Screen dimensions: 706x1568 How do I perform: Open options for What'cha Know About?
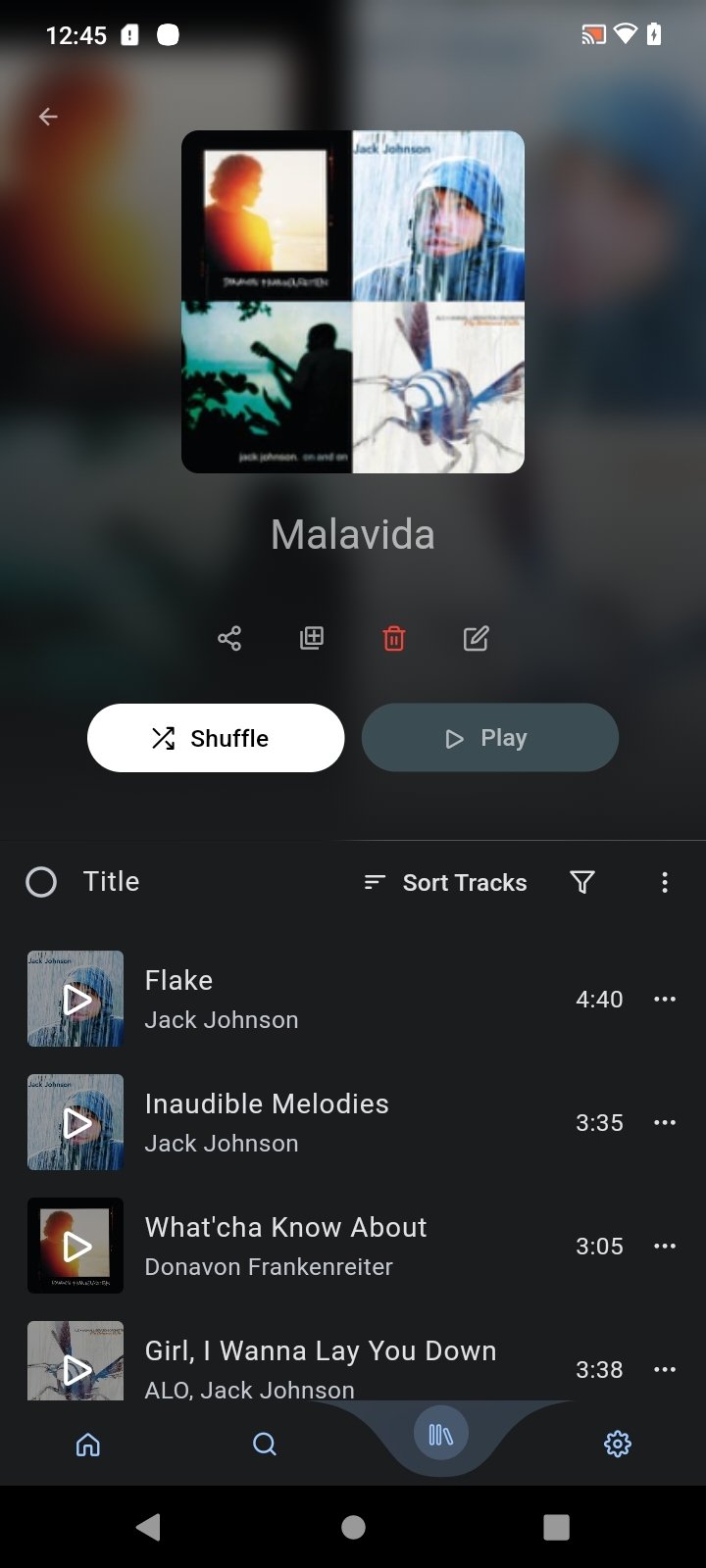665,1246
